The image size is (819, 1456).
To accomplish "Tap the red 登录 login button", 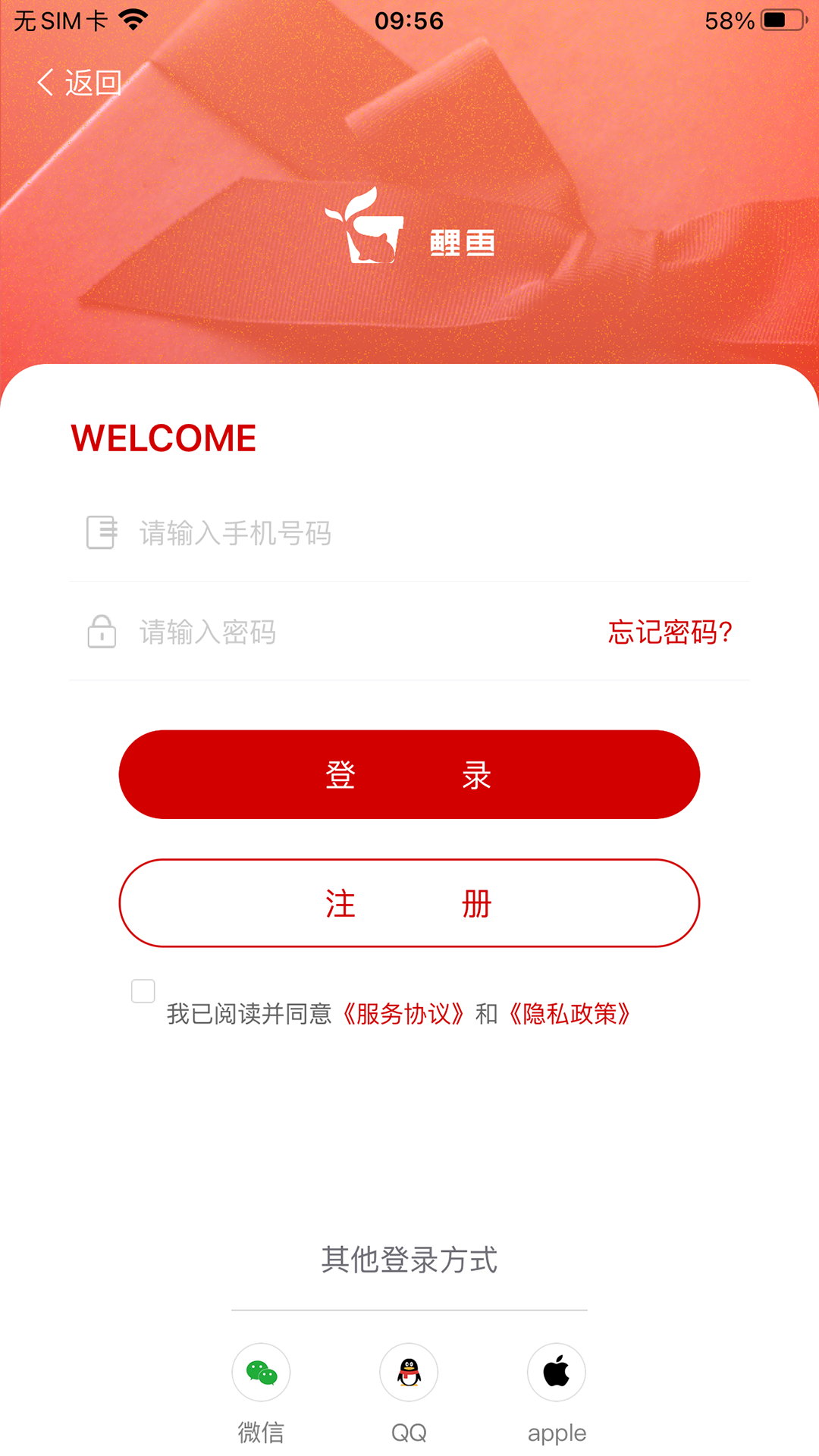I will tap(409, 774).
